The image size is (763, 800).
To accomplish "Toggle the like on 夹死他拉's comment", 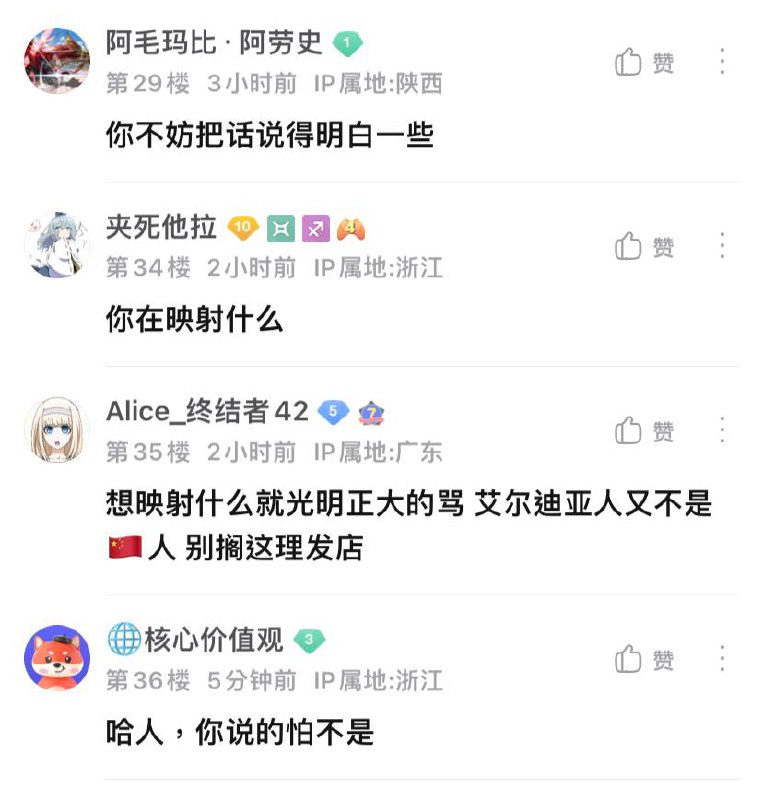I will click(644, 243).
